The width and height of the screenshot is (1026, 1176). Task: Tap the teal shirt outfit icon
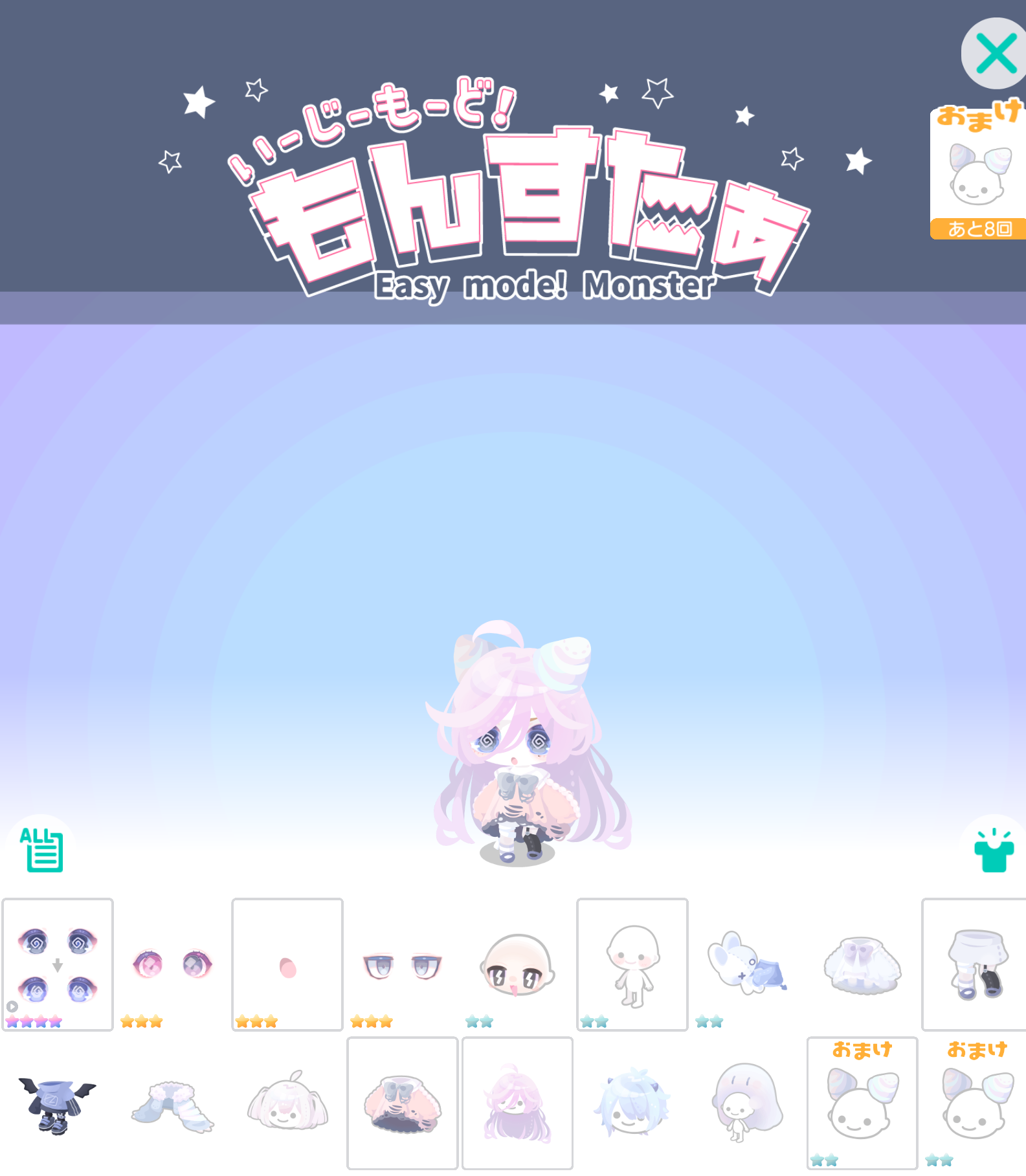[x=993, y=850]
